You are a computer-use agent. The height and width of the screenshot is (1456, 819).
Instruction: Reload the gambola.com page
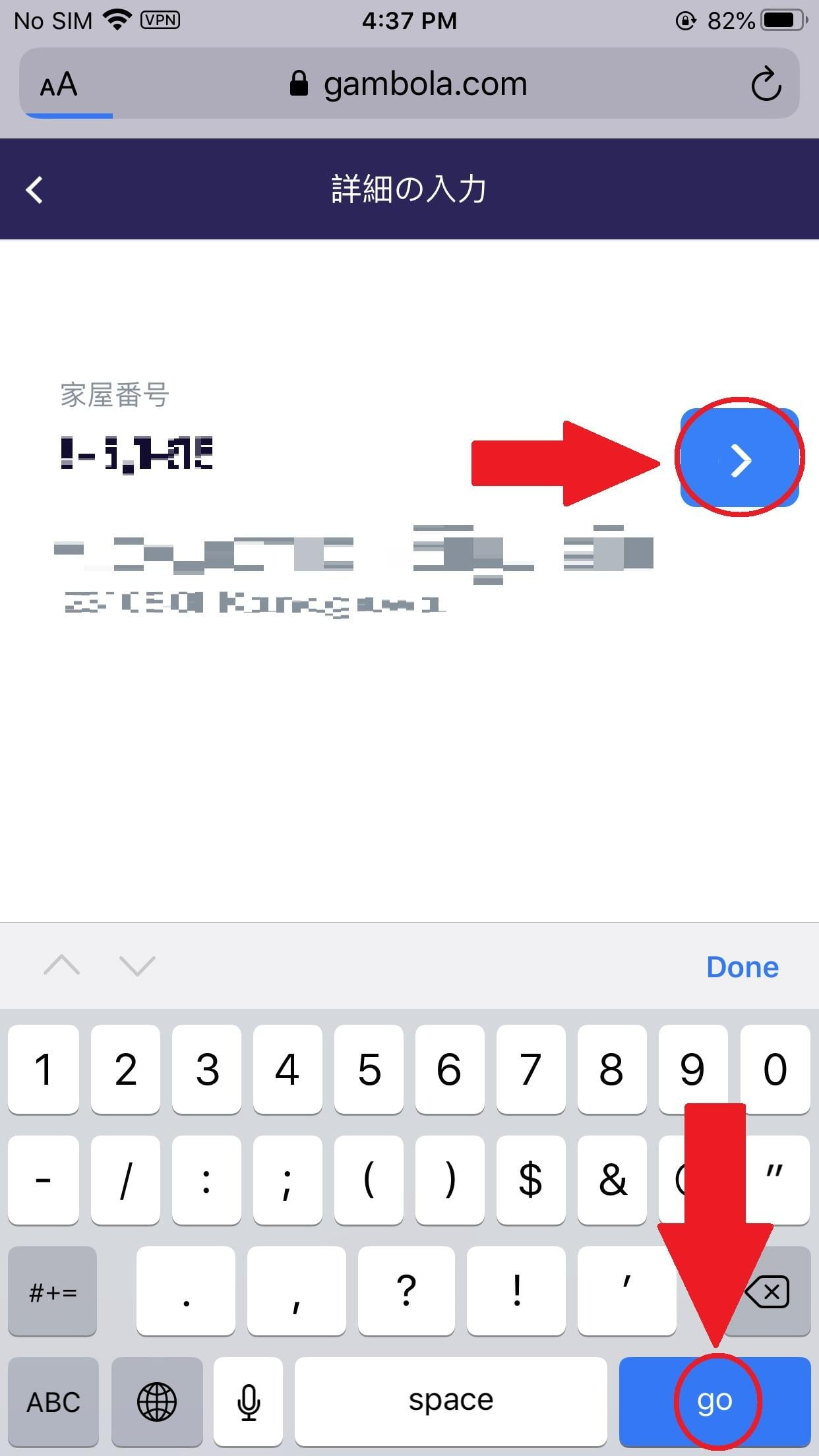[x=766, y=84]
